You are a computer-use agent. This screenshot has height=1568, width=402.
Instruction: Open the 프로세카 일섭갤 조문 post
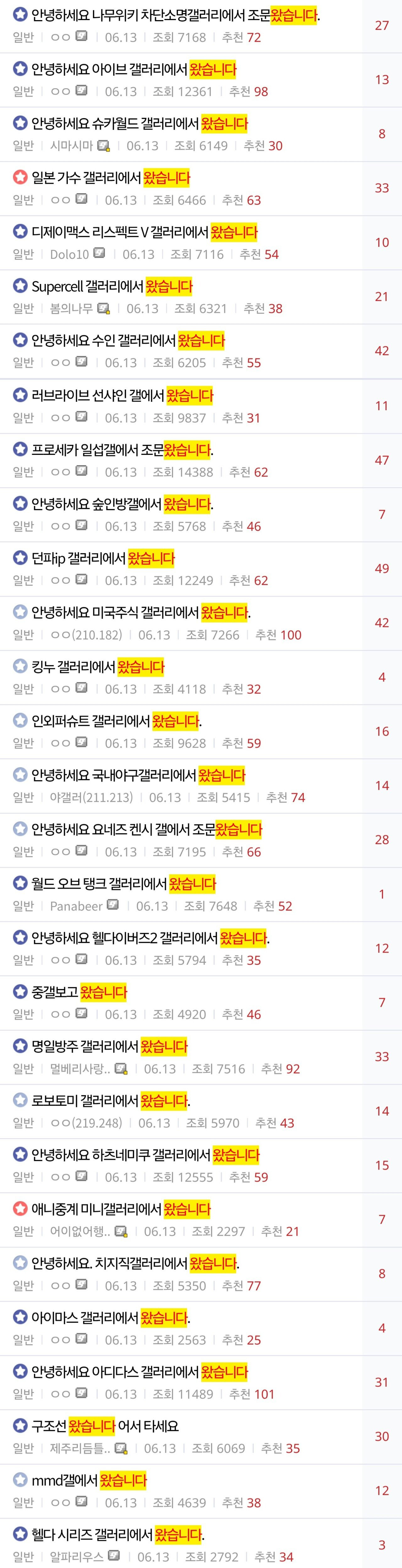pos(122,450)
